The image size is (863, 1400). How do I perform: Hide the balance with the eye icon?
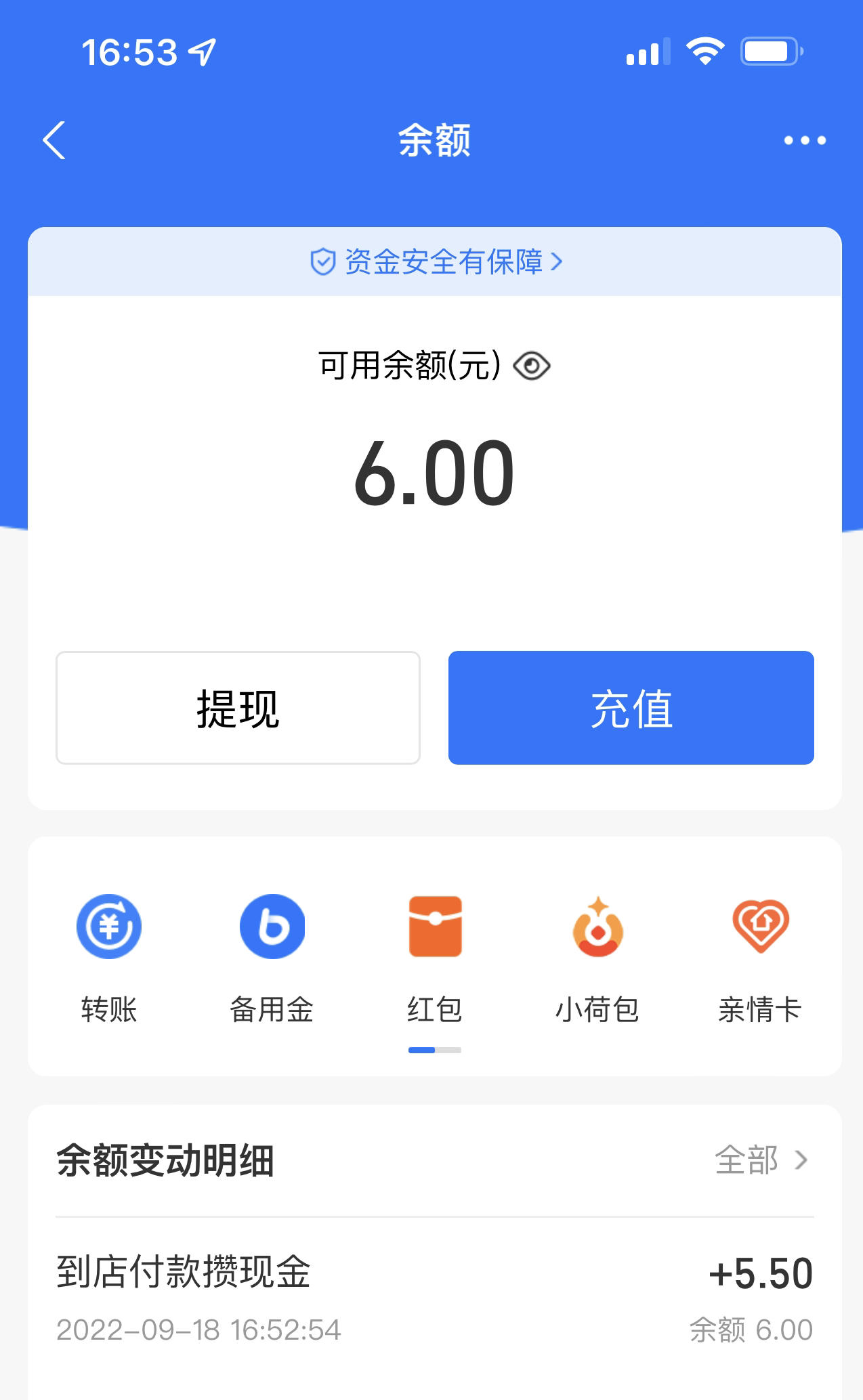(x=532, y=366)
